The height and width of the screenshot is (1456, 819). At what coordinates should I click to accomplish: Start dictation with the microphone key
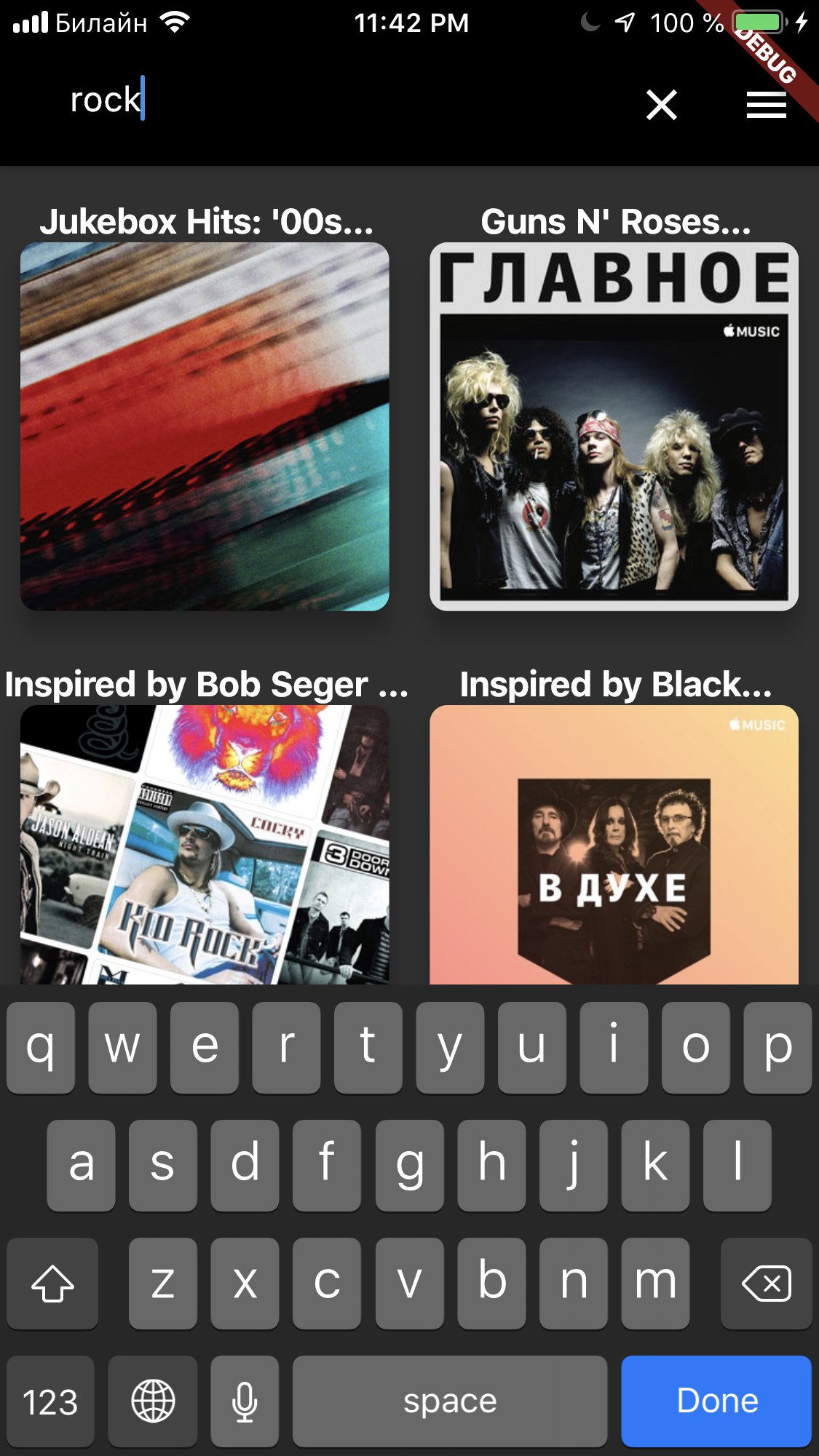pos(245,1401)
